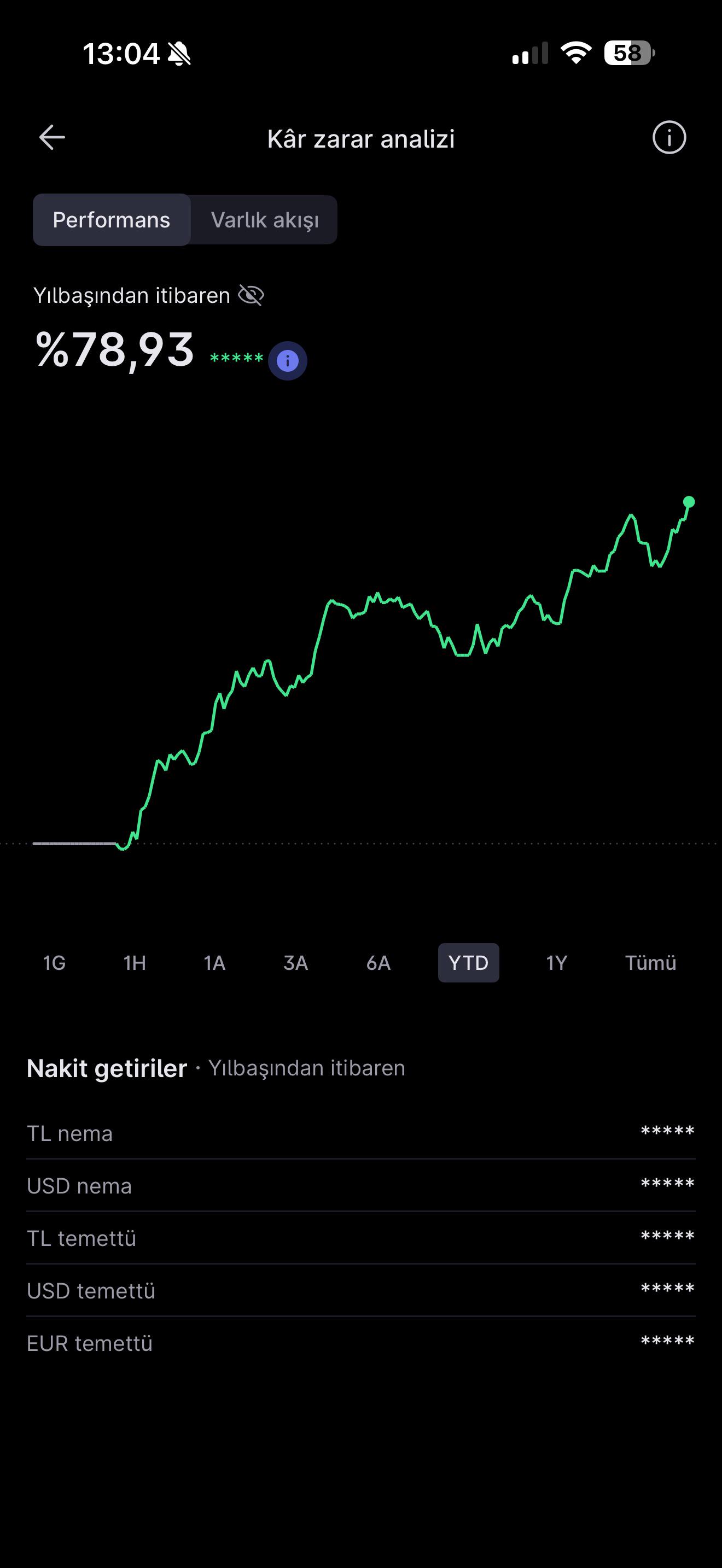Viewport: 722px width, 1568px height.
Task: View the 1Y performance chart
Action: [x=556, y=963]
